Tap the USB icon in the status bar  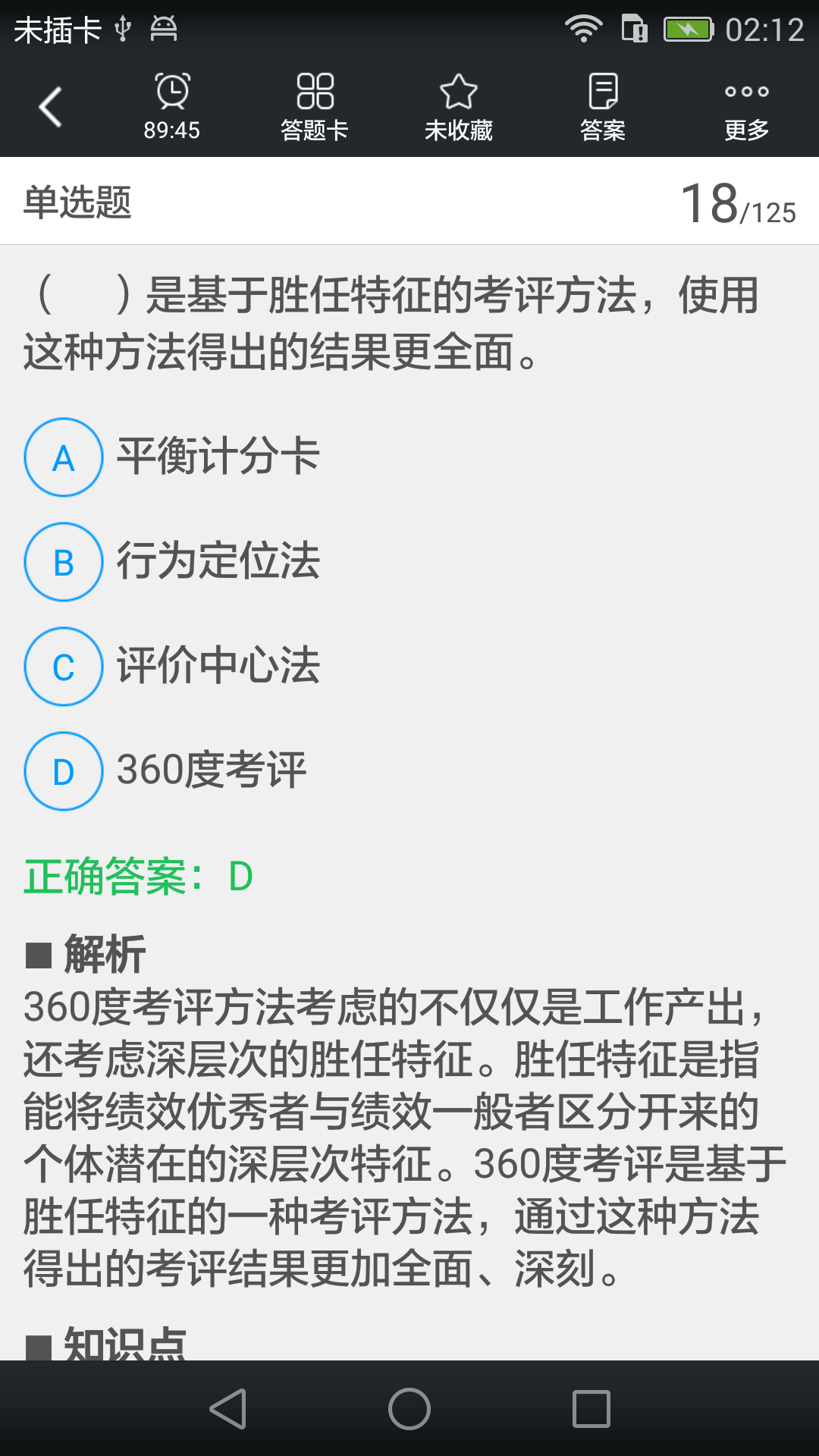point(124,29)
